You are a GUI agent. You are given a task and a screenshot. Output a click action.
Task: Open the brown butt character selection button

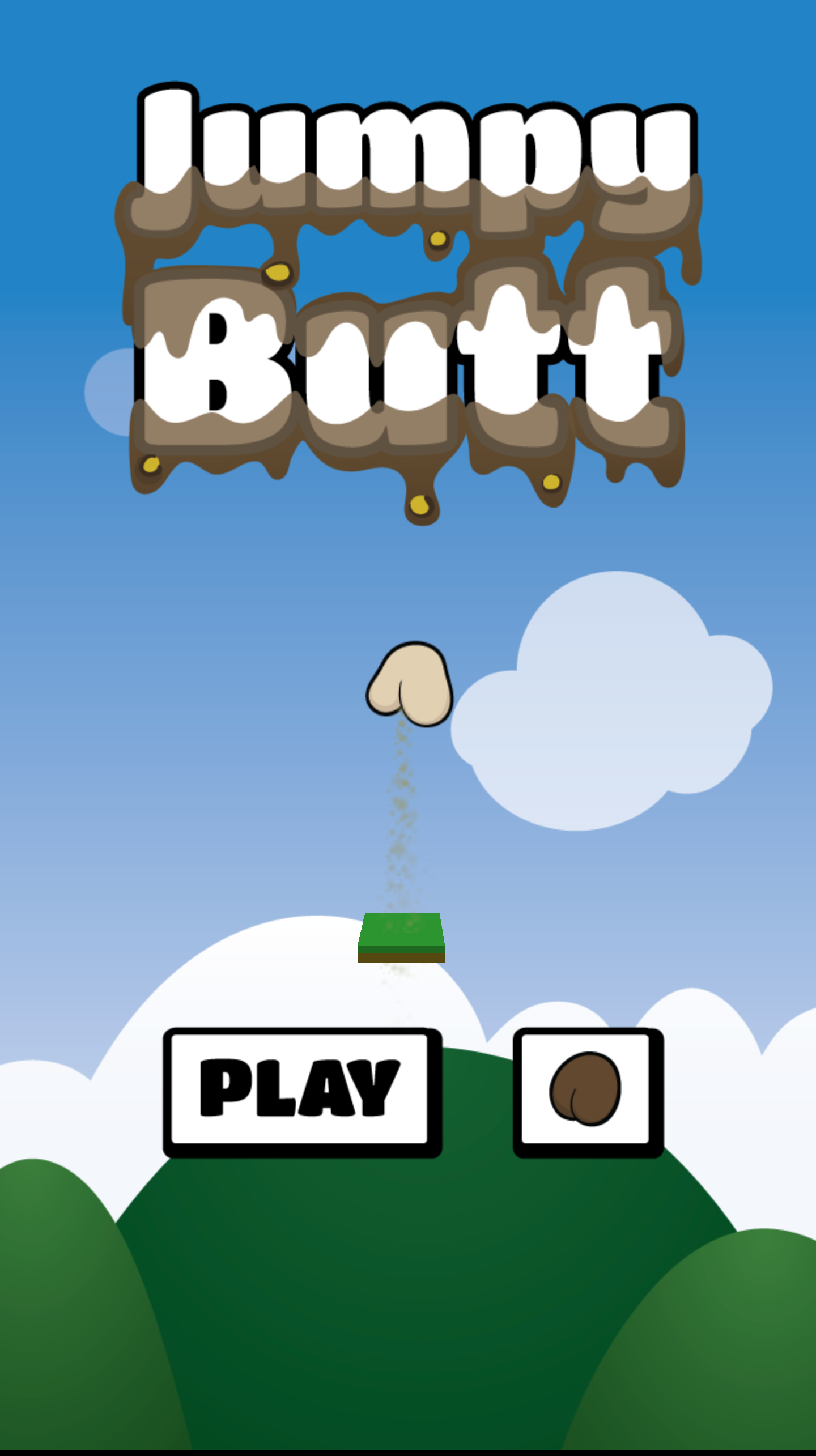tap(586, 1091)
